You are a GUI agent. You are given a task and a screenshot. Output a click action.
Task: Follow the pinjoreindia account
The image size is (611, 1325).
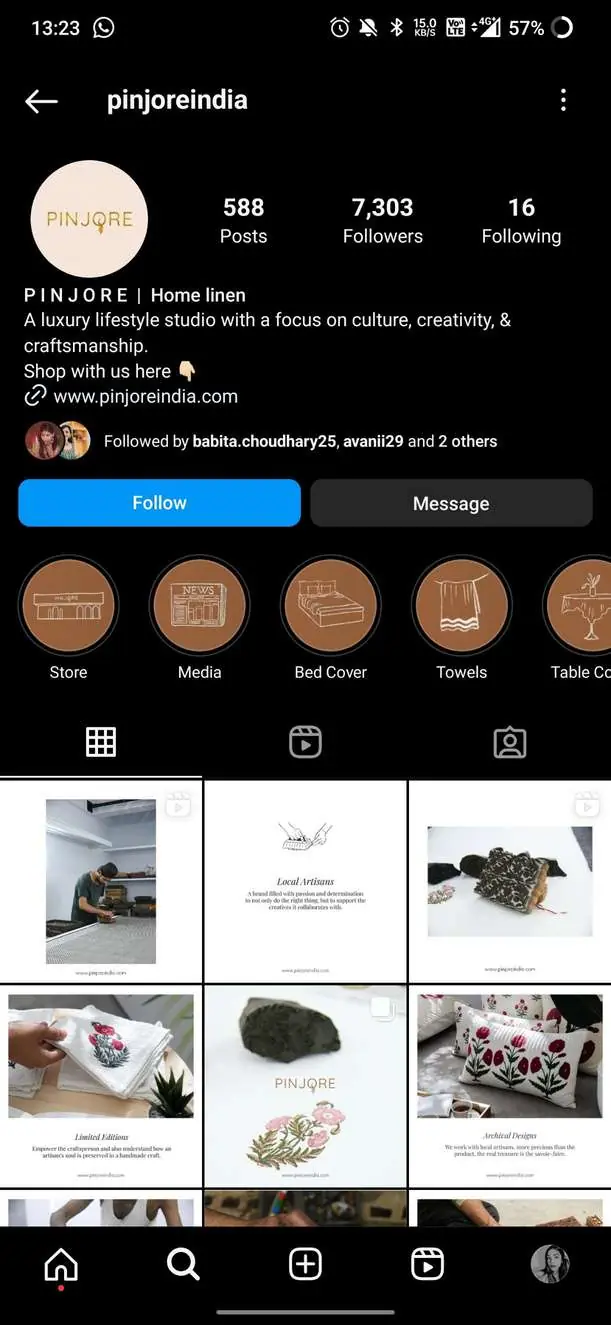pyautogui.click(x=159, y=503)
